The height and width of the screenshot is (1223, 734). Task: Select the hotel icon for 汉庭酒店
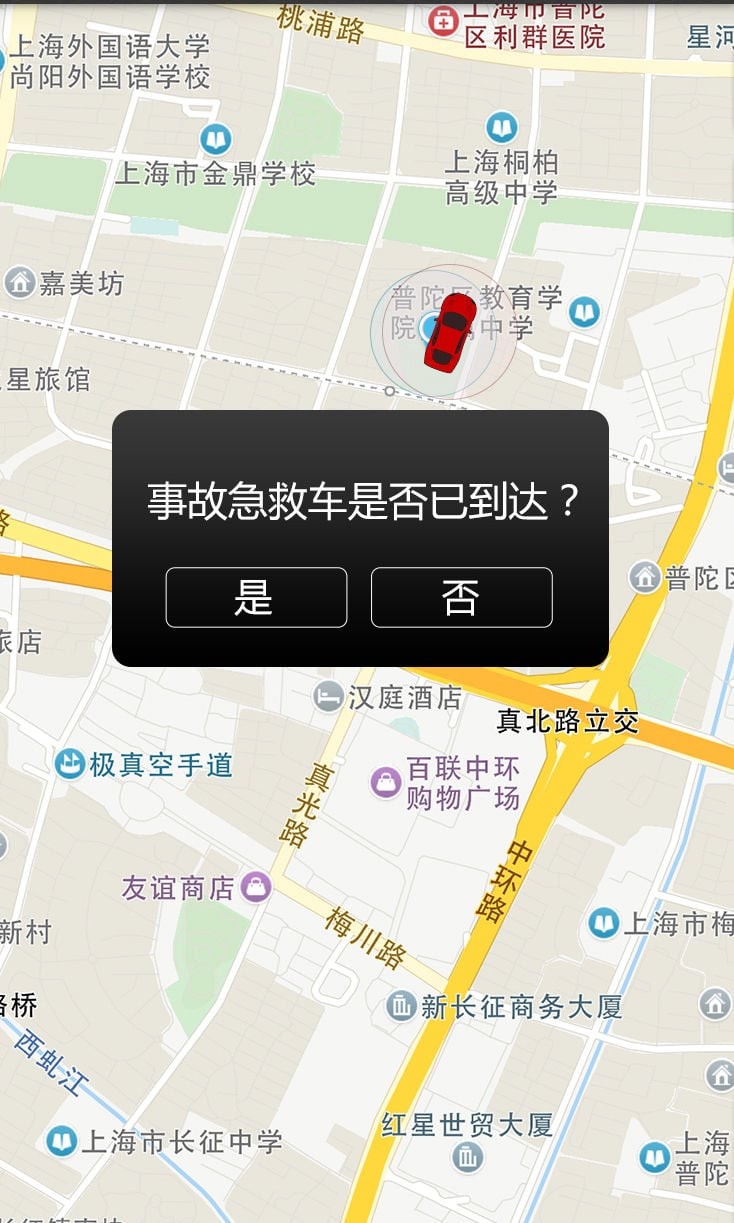[x=325, y=697]
